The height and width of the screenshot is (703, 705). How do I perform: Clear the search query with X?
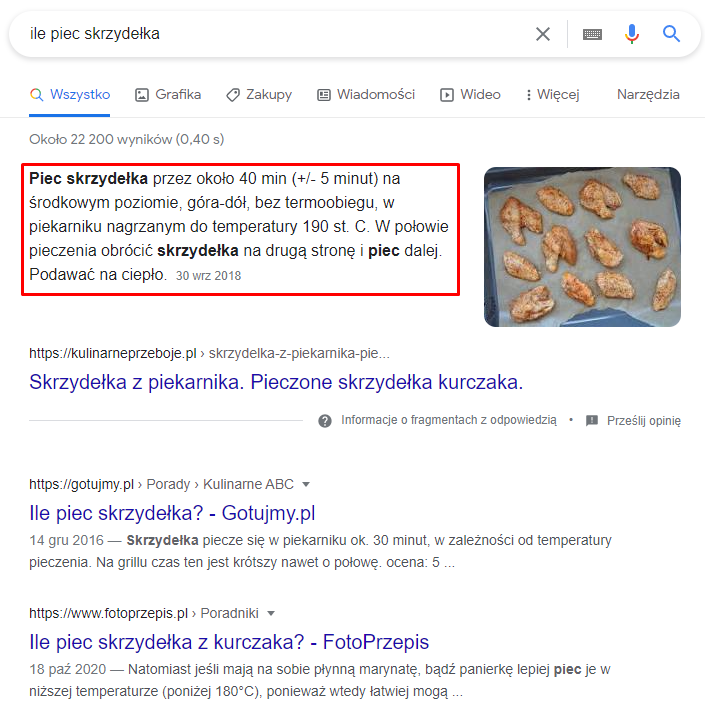(x=543, y=34)
